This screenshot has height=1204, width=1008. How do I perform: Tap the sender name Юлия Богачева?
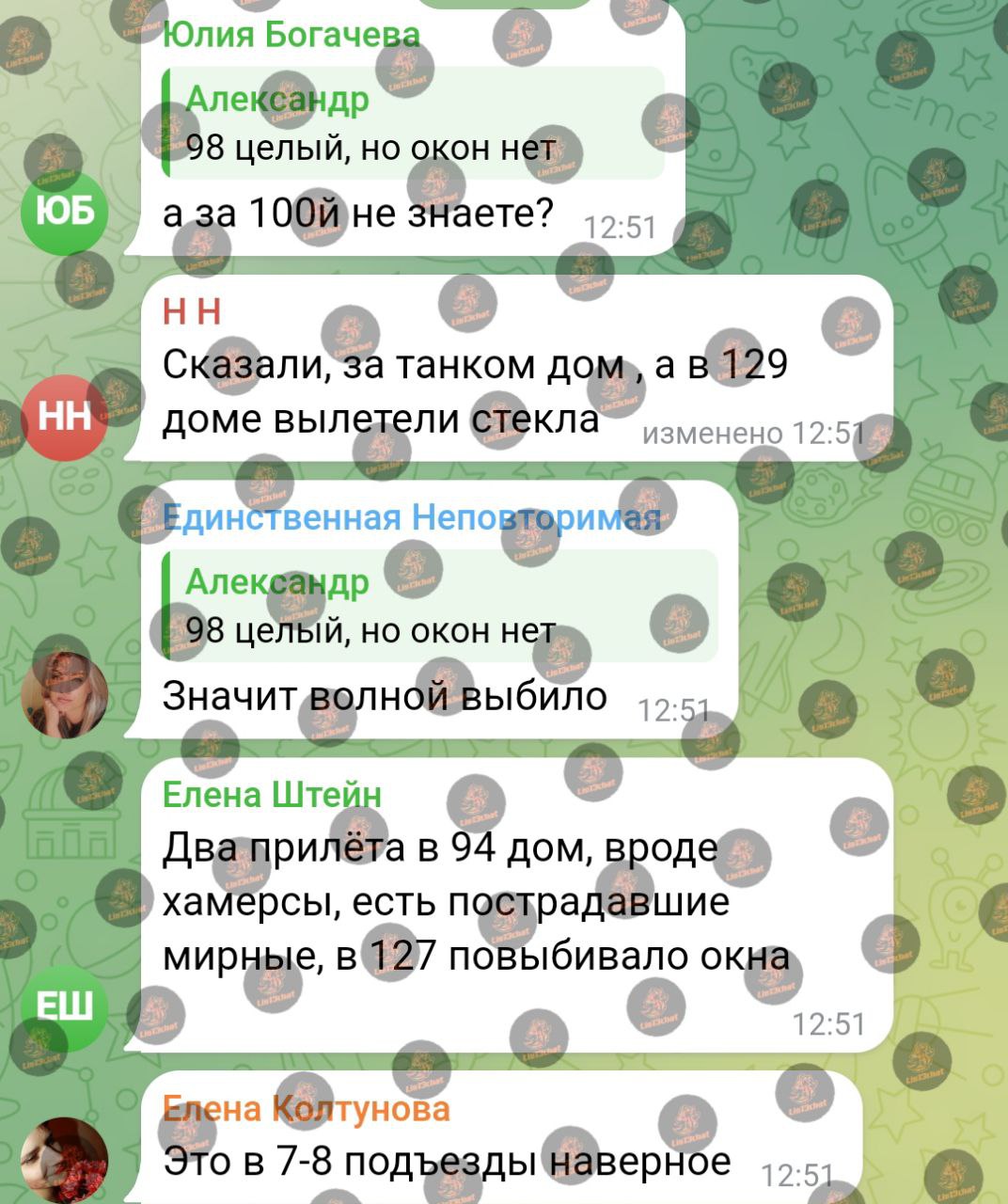tap(291, 35)
